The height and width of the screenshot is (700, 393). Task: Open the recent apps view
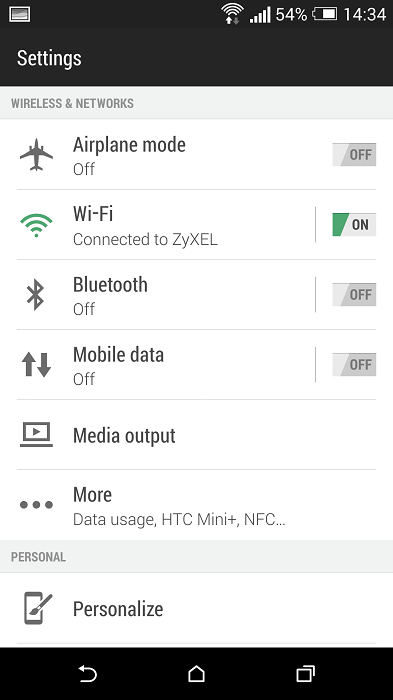click(305, 674)
